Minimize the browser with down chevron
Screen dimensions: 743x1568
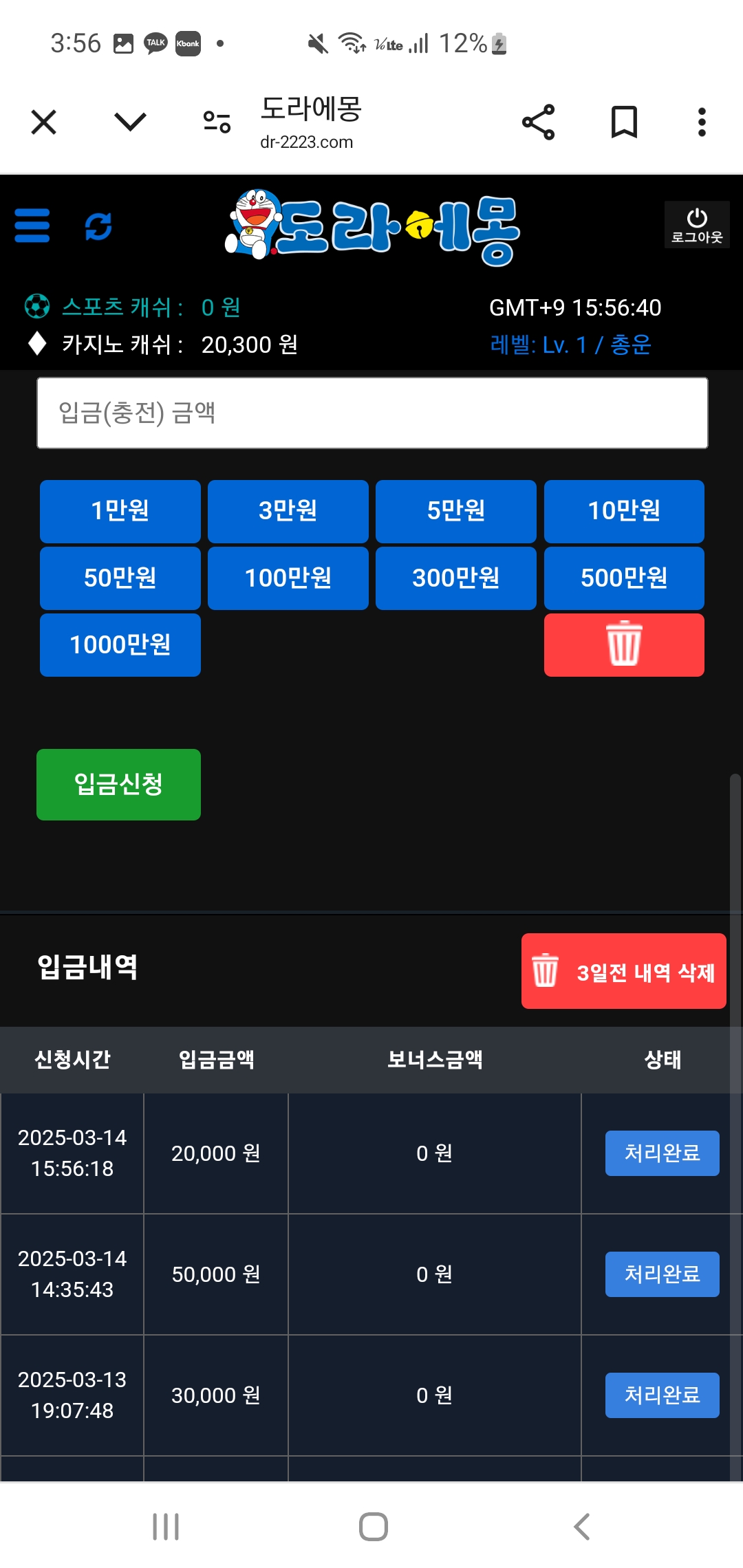coord(130,122)
